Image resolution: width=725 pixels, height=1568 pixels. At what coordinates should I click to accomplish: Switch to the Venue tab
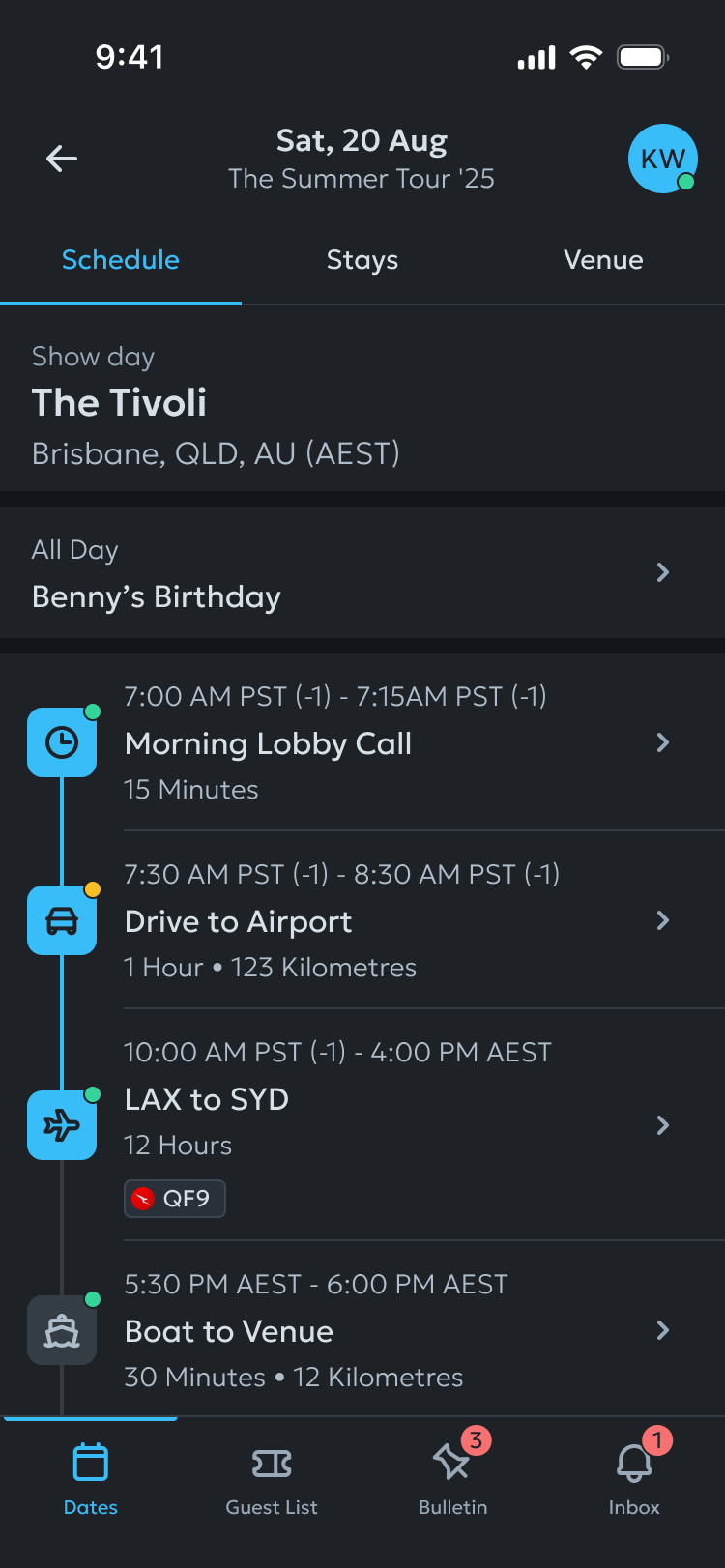(604, 260)
